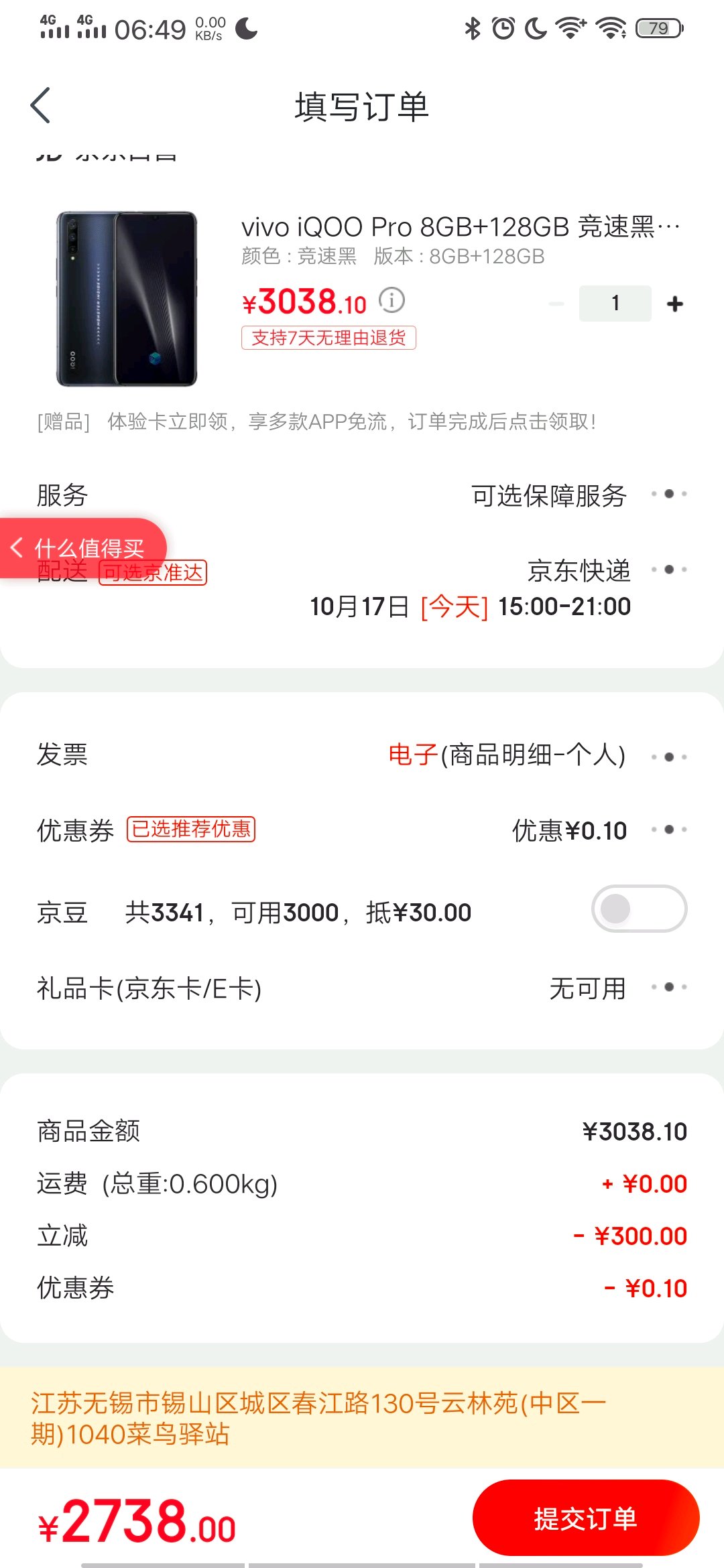Tap the 提交订单 submit button
724x1568 pixels.
585,1518
